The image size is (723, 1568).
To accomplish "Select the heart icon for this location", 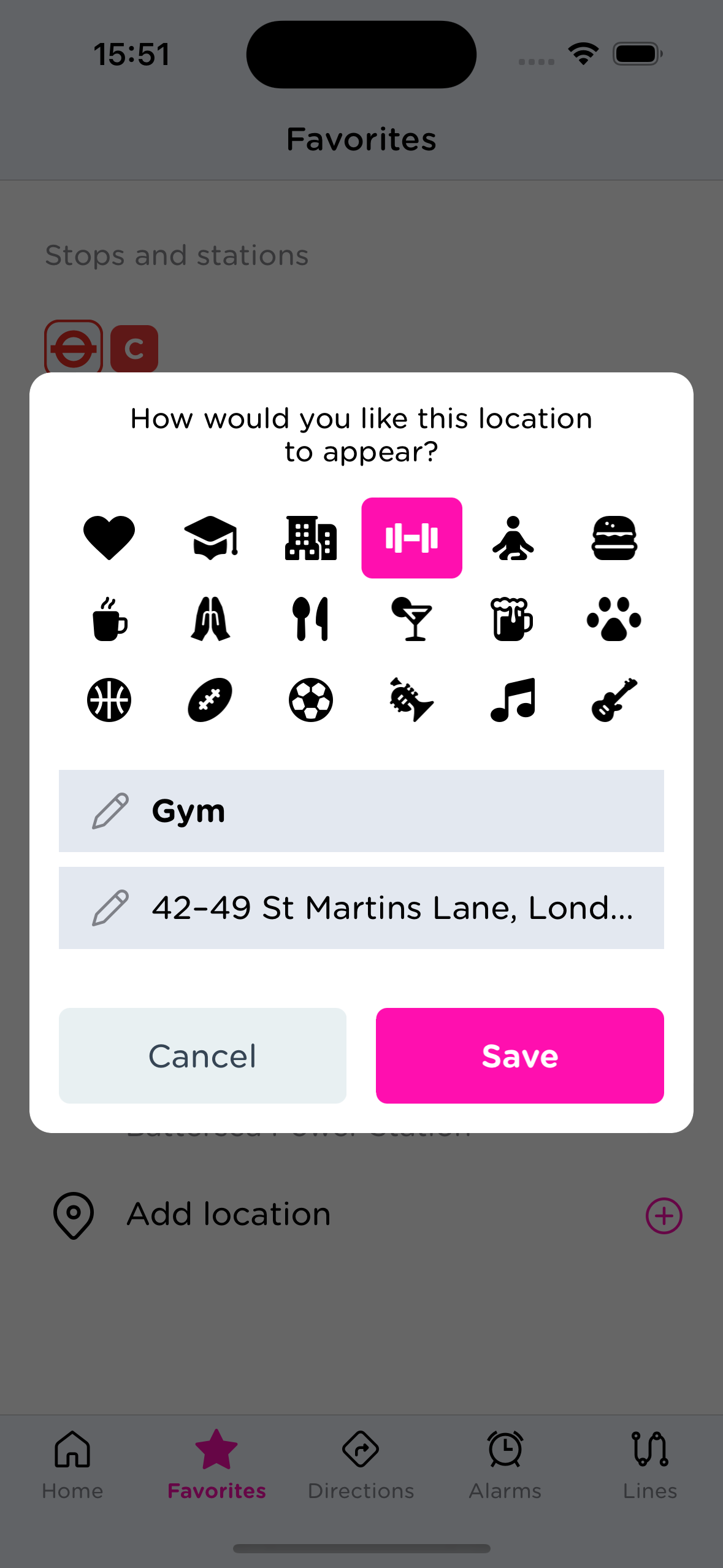I will (x=109, y=538).
